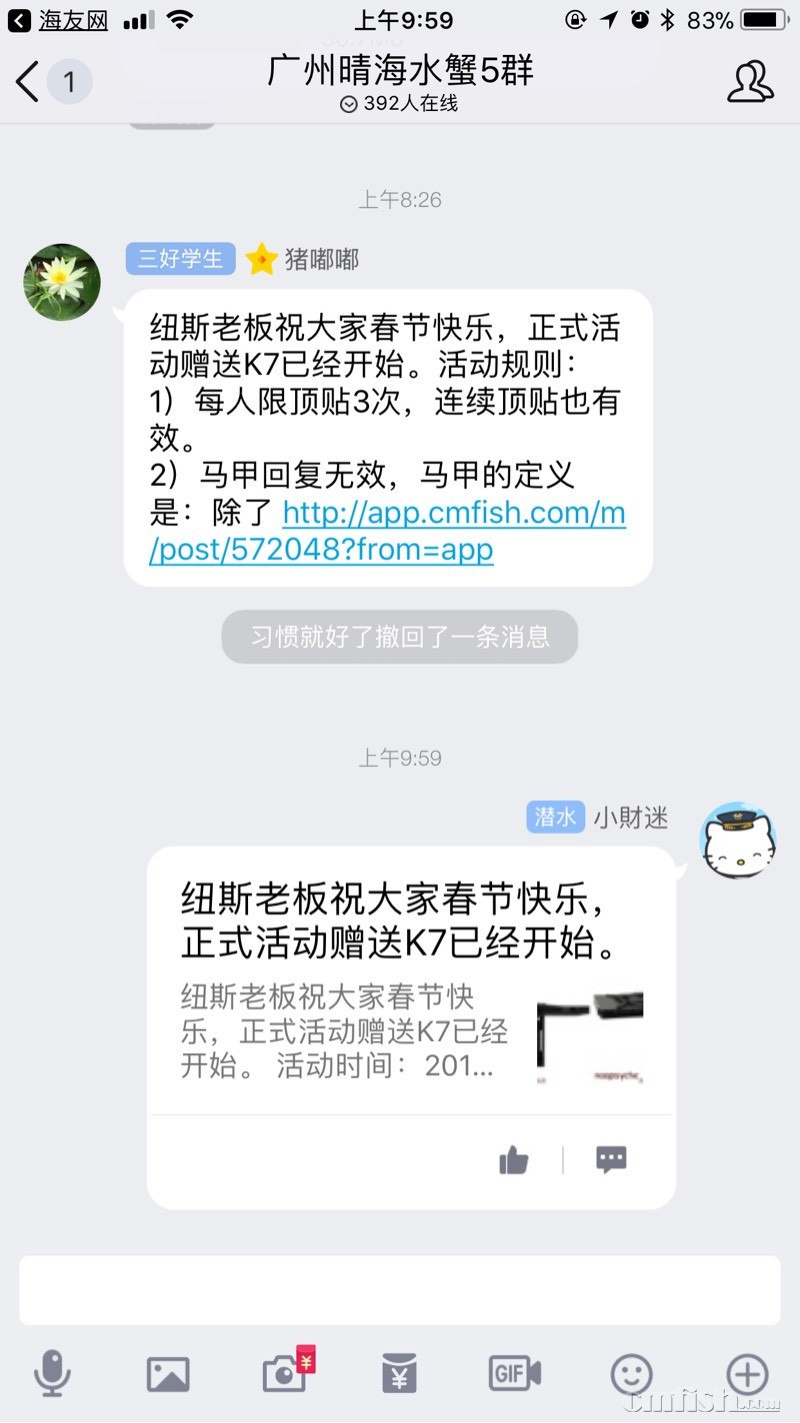Open the GIF video recorder
Image resolution: width=800 pixels, height=1423 pixels.
point(515,1374)
